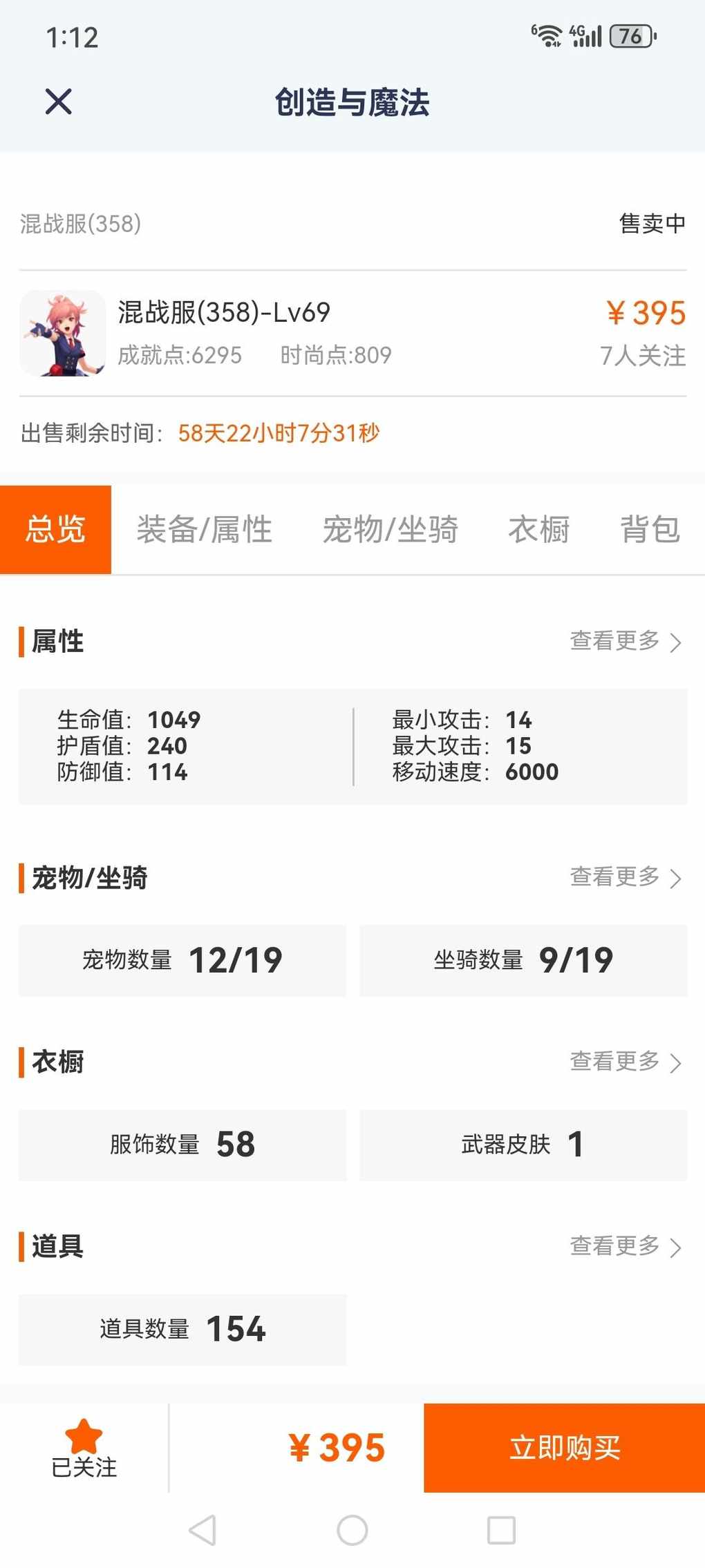Image resolution: width=705 pixels, height=1568 pixels.
Task: View more under 衣橱 section
Action: pos(625,1062)
